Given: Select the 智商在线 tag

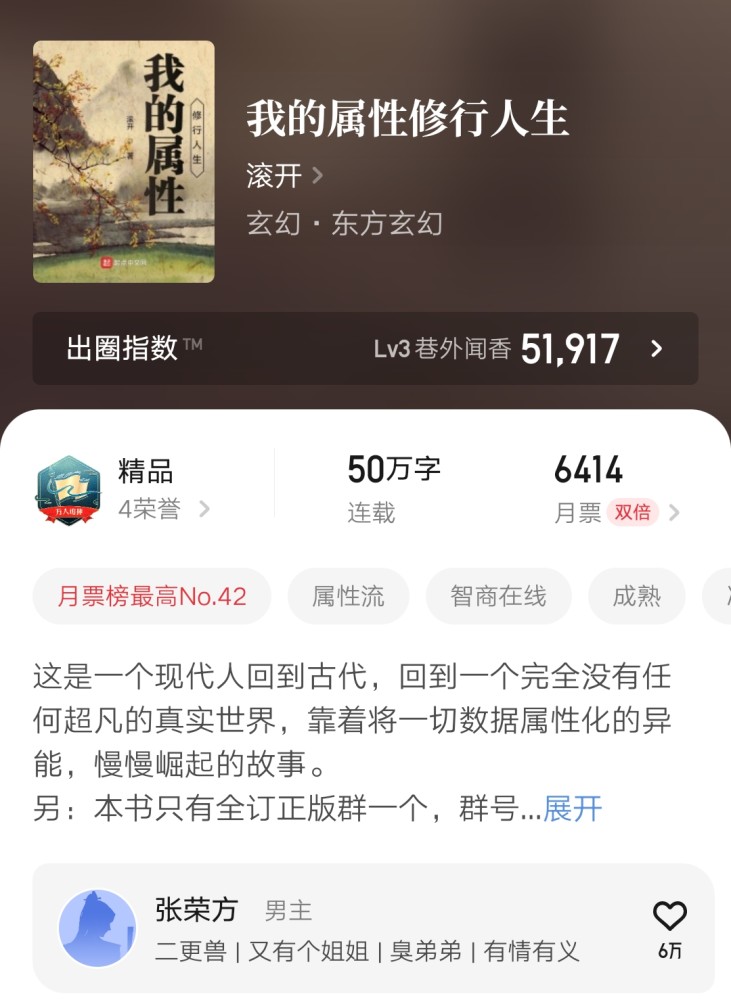Looking at the screenshot, I should point(498,597).
